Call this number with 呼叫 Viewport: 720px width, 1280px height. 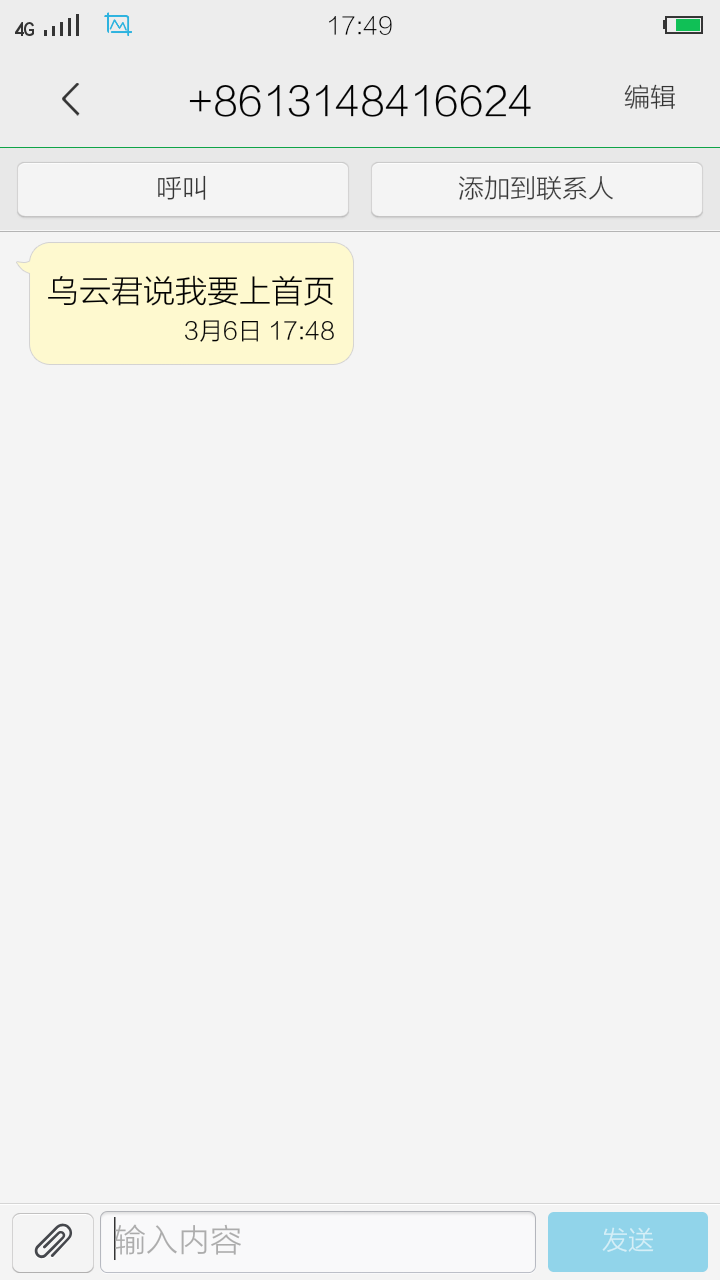pyautogui.click(x=183, y=189)
